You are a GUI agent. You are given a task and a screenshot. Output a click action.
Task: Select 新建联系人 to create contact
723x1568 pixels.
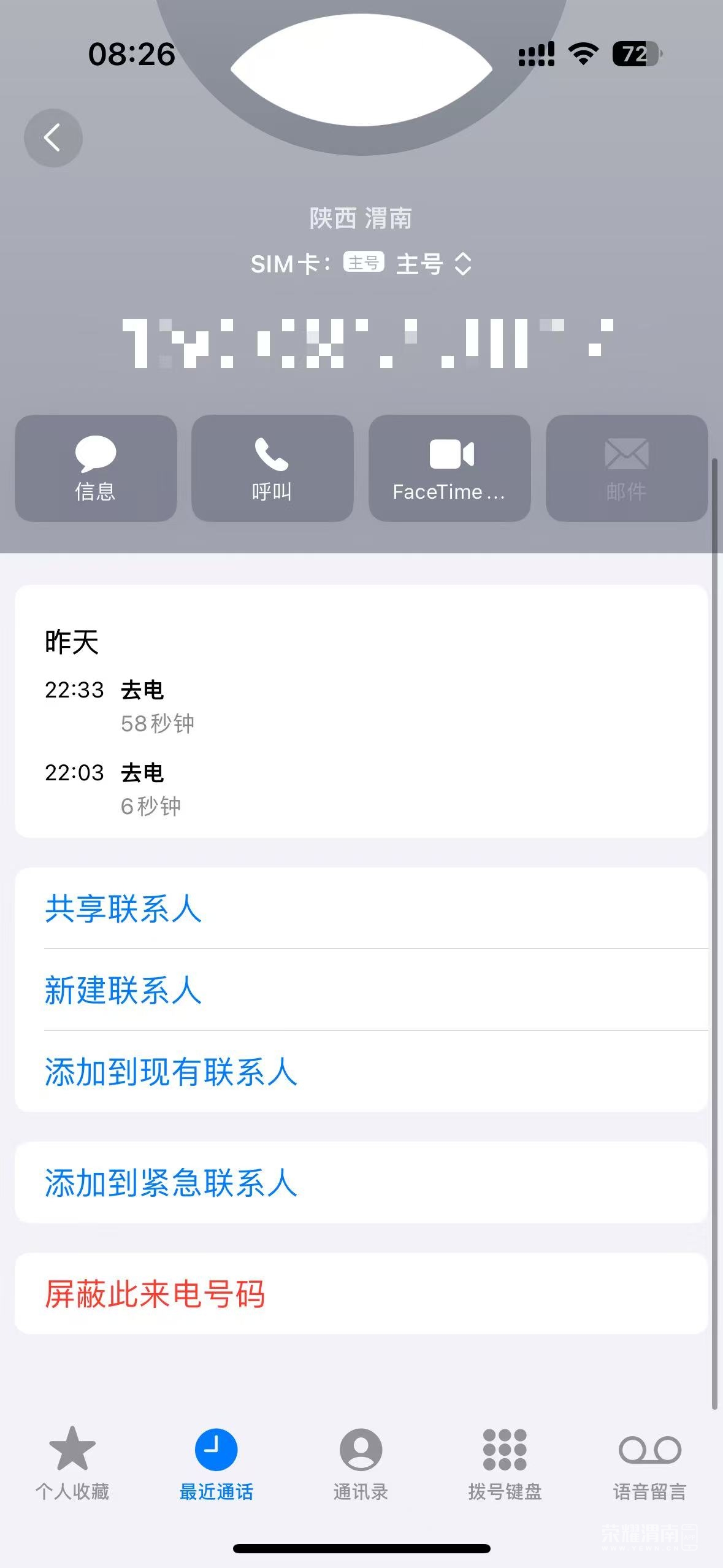click(x=123, y=990)
